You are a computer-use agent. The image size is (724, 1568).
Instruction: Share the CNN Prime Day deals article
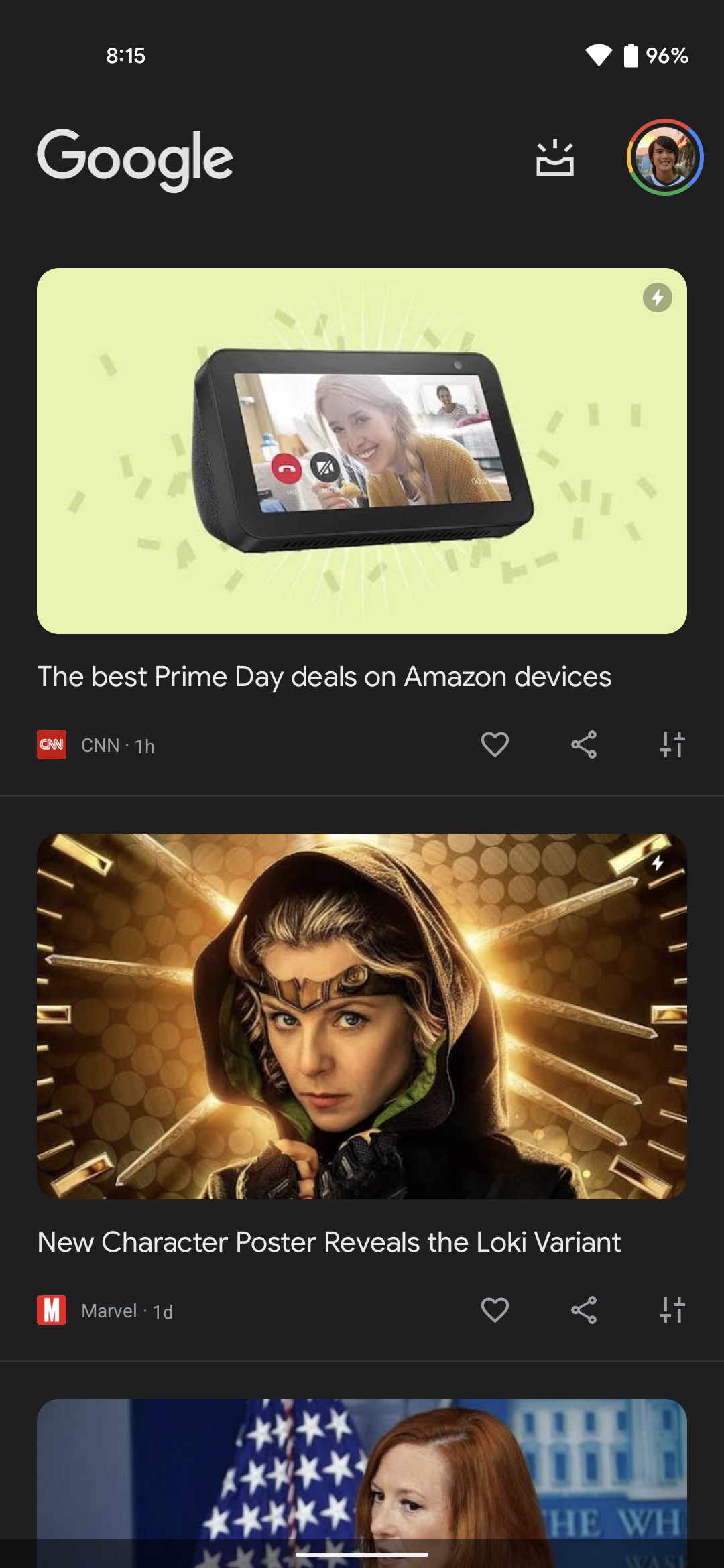tap(583, 744)
